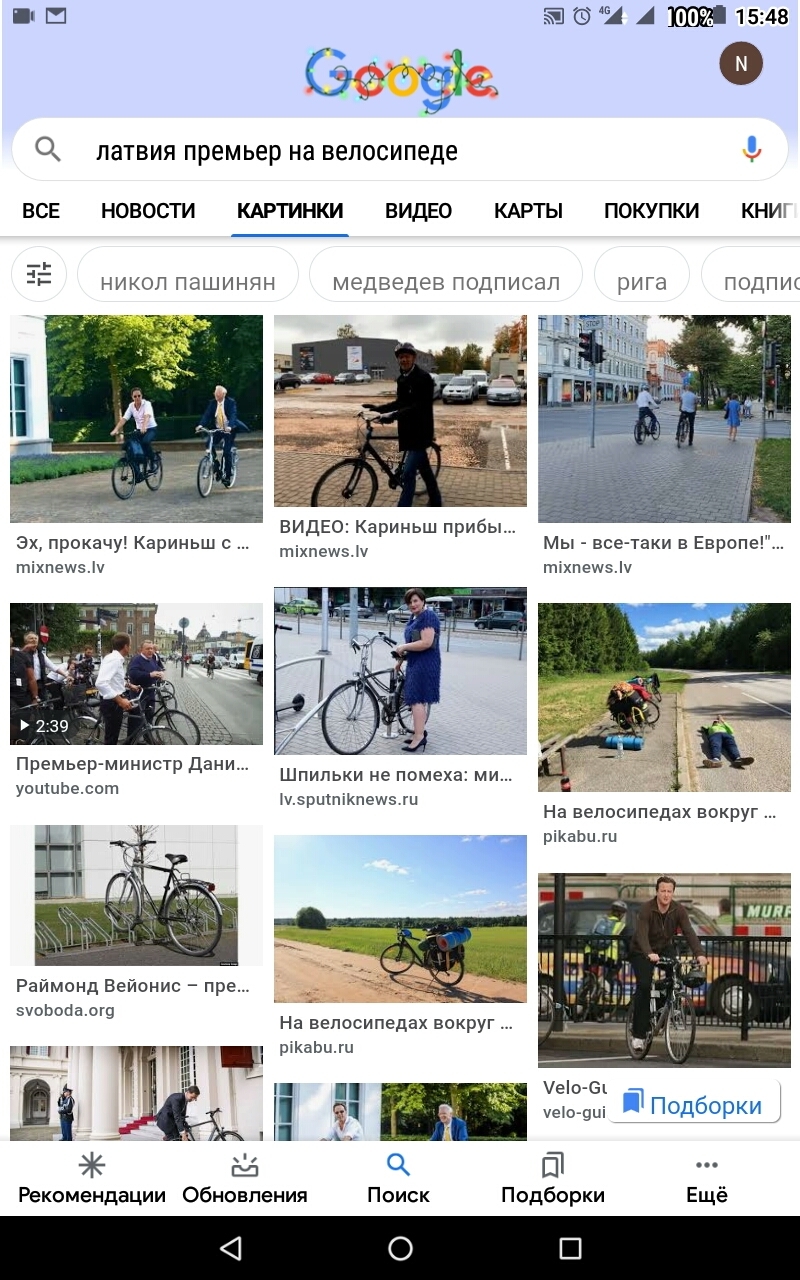The width and height of the screenshot is (800, 1280).
Task: Open the Шпильки не помеха image from sputniknews
Action: click(x=400, y=670)
